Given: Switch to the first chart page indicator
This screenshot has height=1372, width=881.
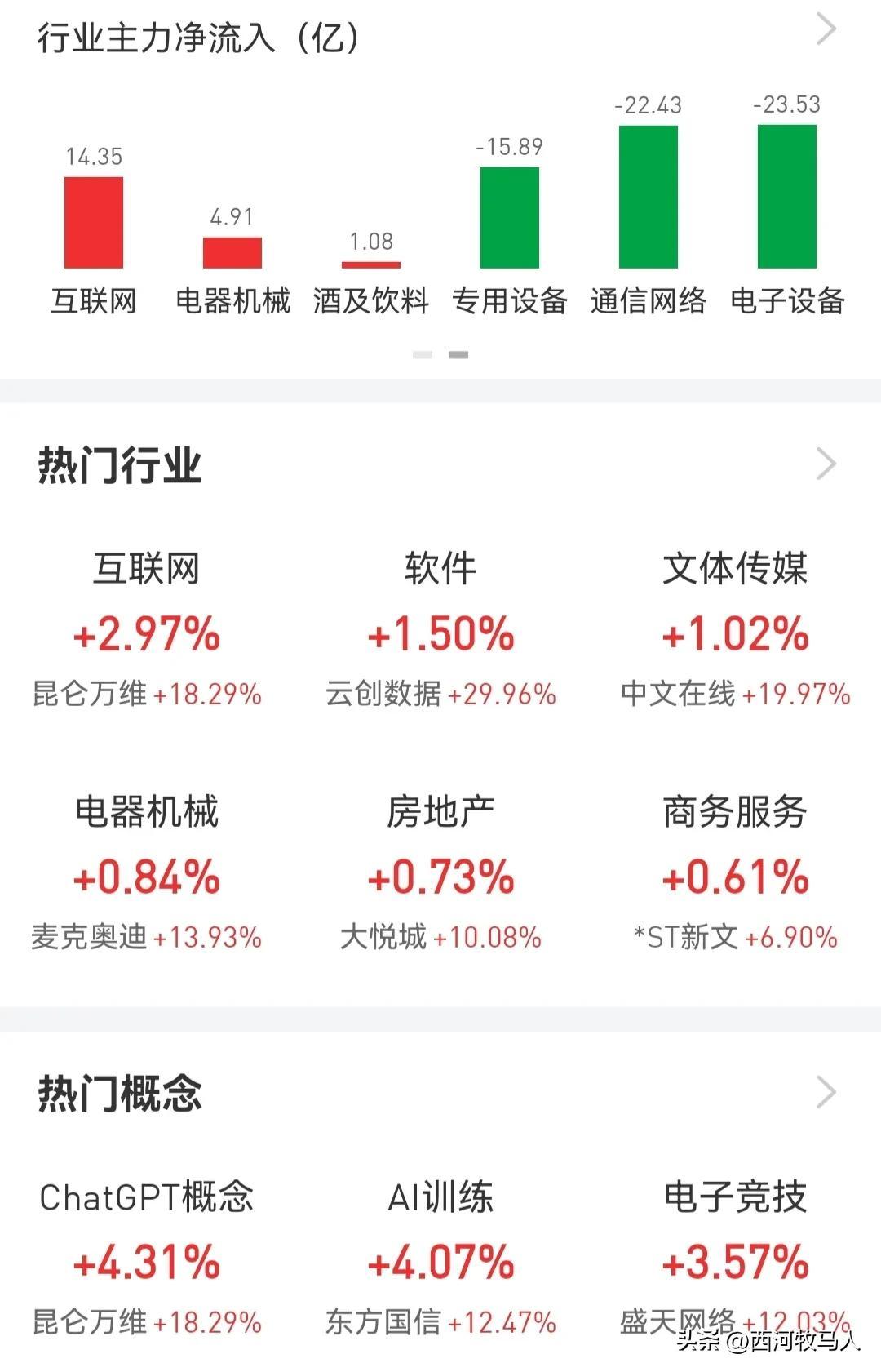Looking at the screenshot, I should pyautogui.click(x=423, y=355).
